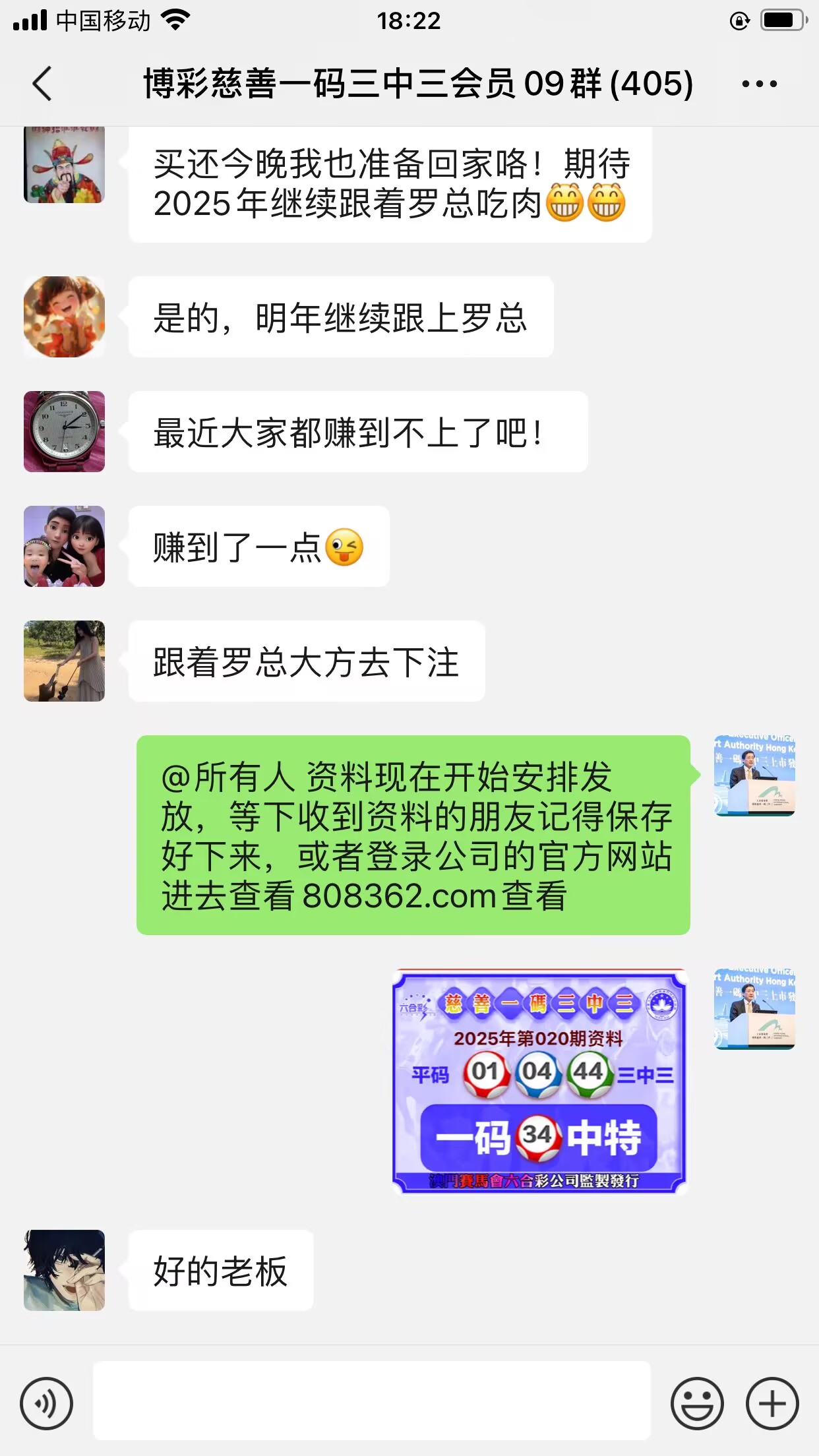Image resolution: width=819 pixels, height=1456 pixels.
Task: Open the emoji sticker panel
Action: (696, 1403)
